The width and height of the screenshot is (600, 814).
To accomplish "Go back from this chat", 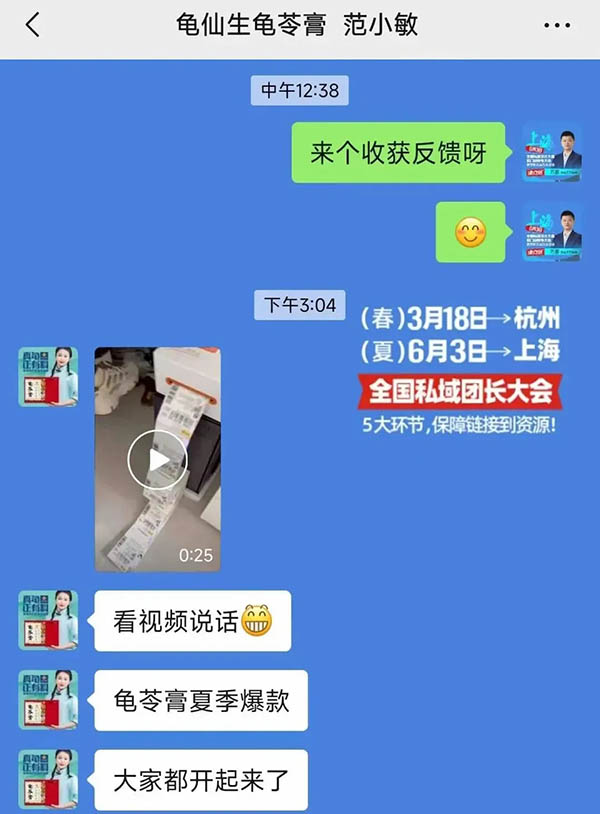I will coord(33,26).
